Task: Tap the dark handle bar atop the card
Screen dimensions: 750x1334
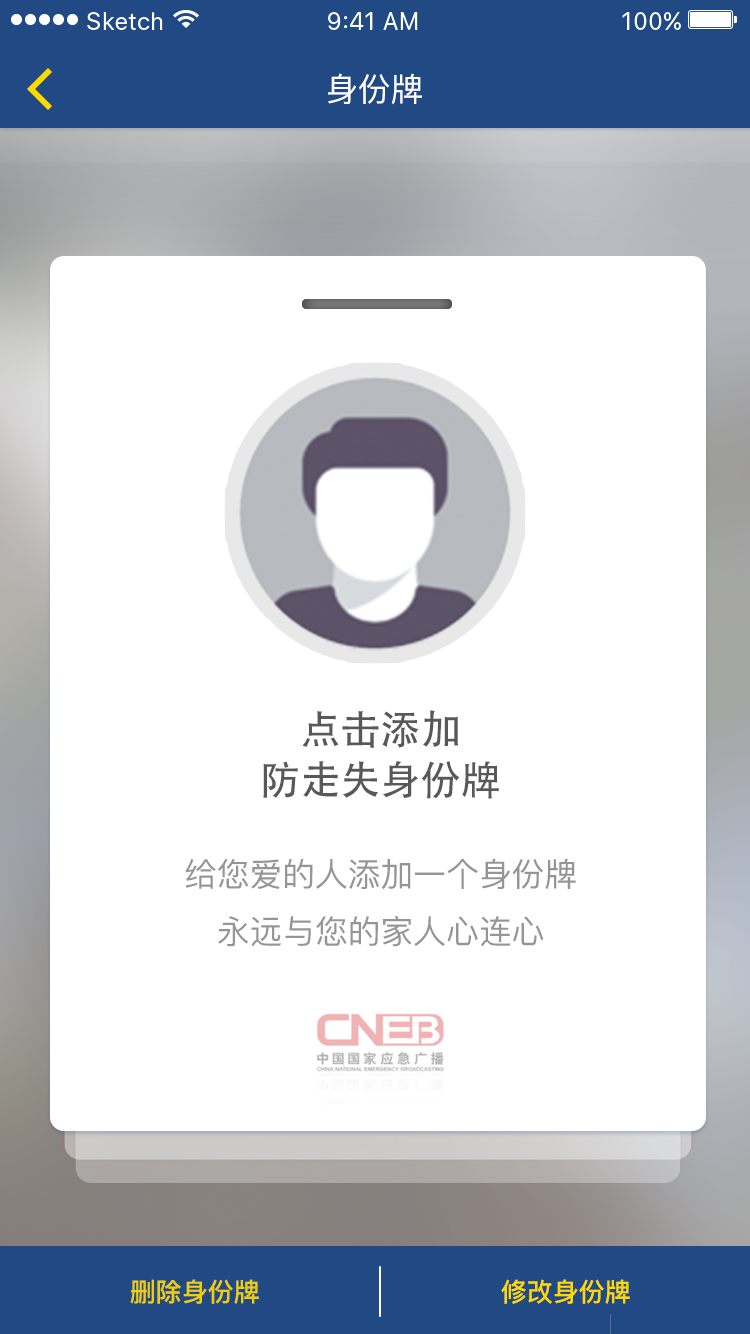Action: pyautogui.click(x=376, y=302)
